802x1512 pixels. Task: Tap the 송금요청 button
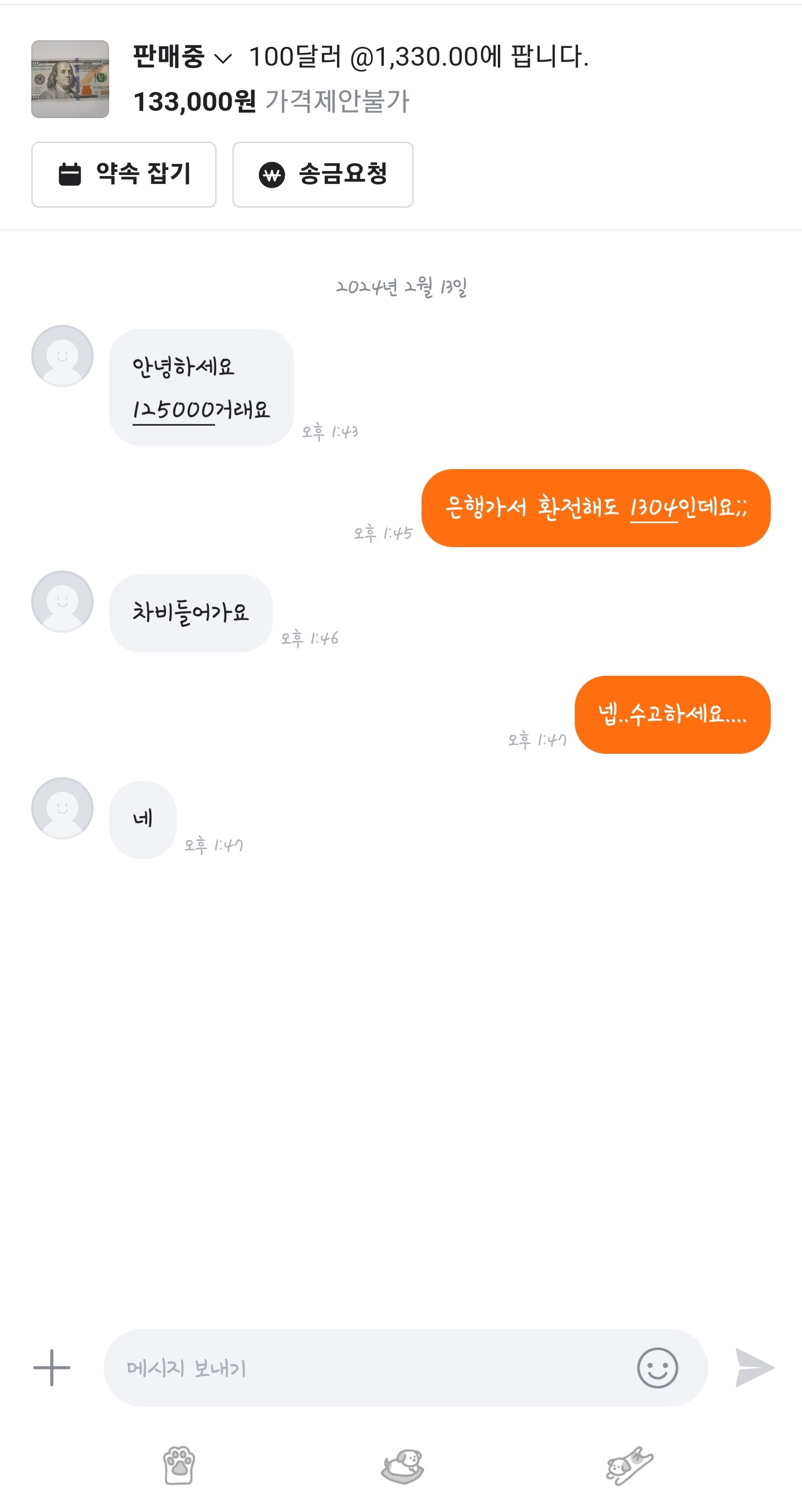322,174
